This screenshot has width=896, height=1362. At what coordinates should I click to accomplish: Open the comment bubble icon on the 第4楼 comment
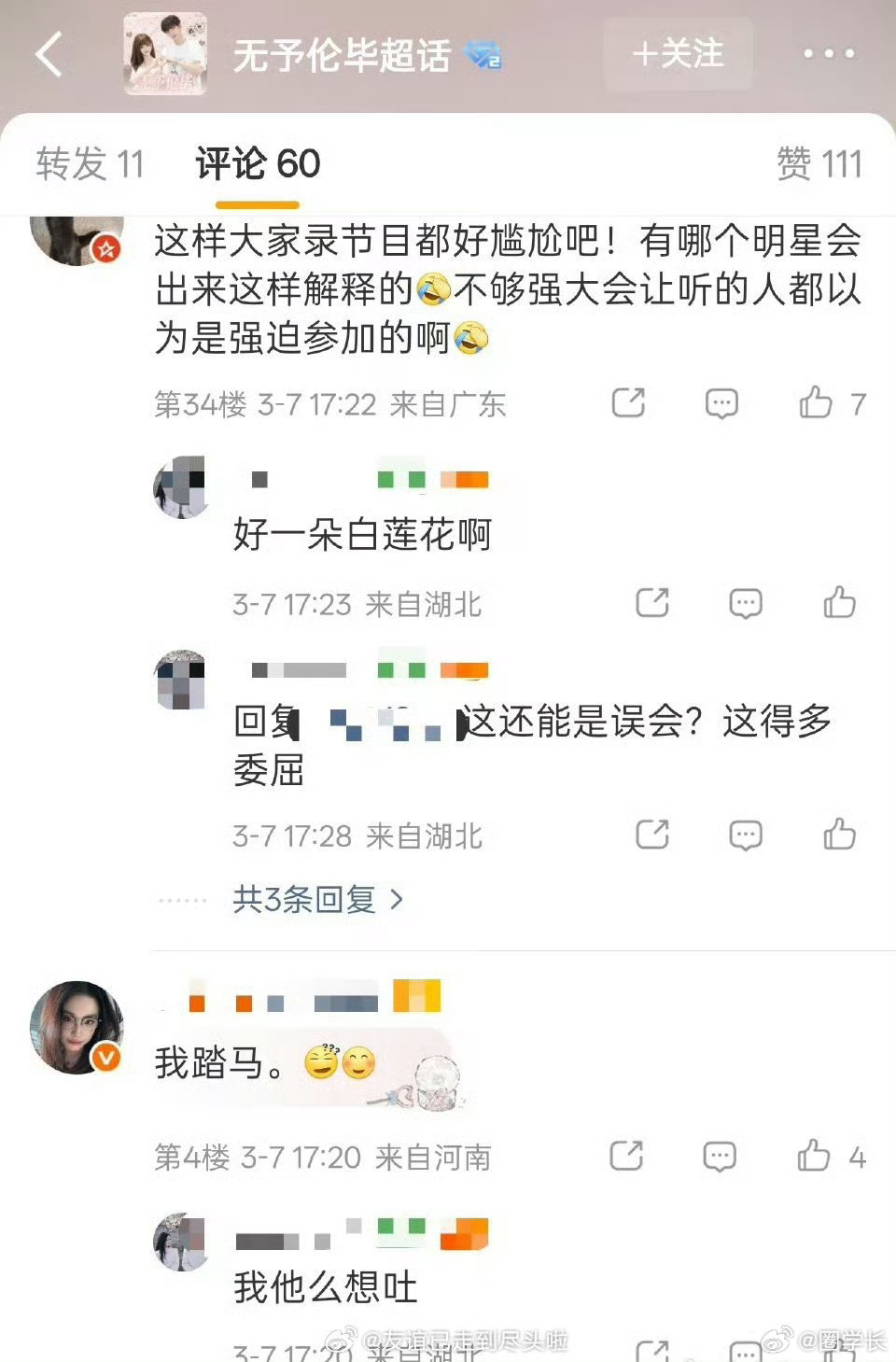tap(719, 1157)
